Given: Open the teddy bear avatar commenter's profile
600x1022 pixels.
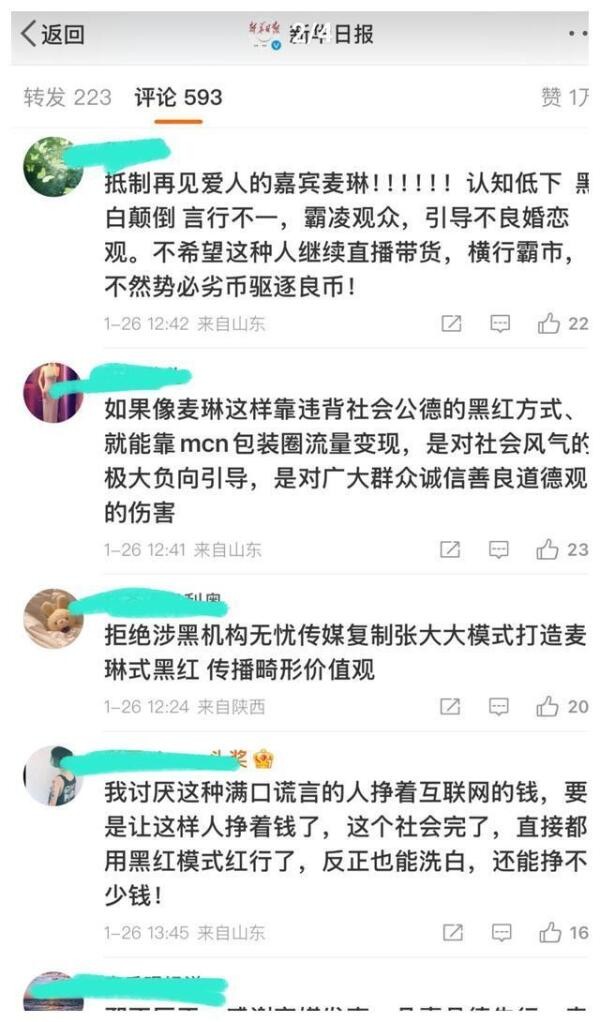Looking at the screenshot, I should [x=53, y=617].
